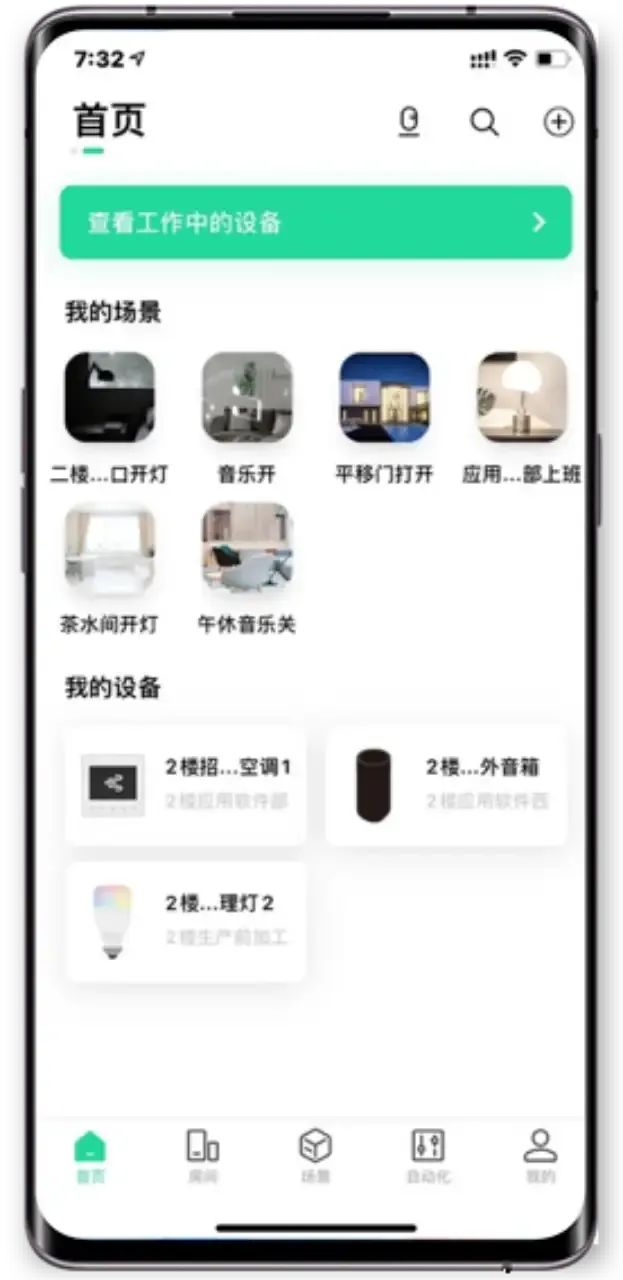The image size is (623, 1280).
Task: Trigger the 平移门打开 scene
Action: [385, 398]
